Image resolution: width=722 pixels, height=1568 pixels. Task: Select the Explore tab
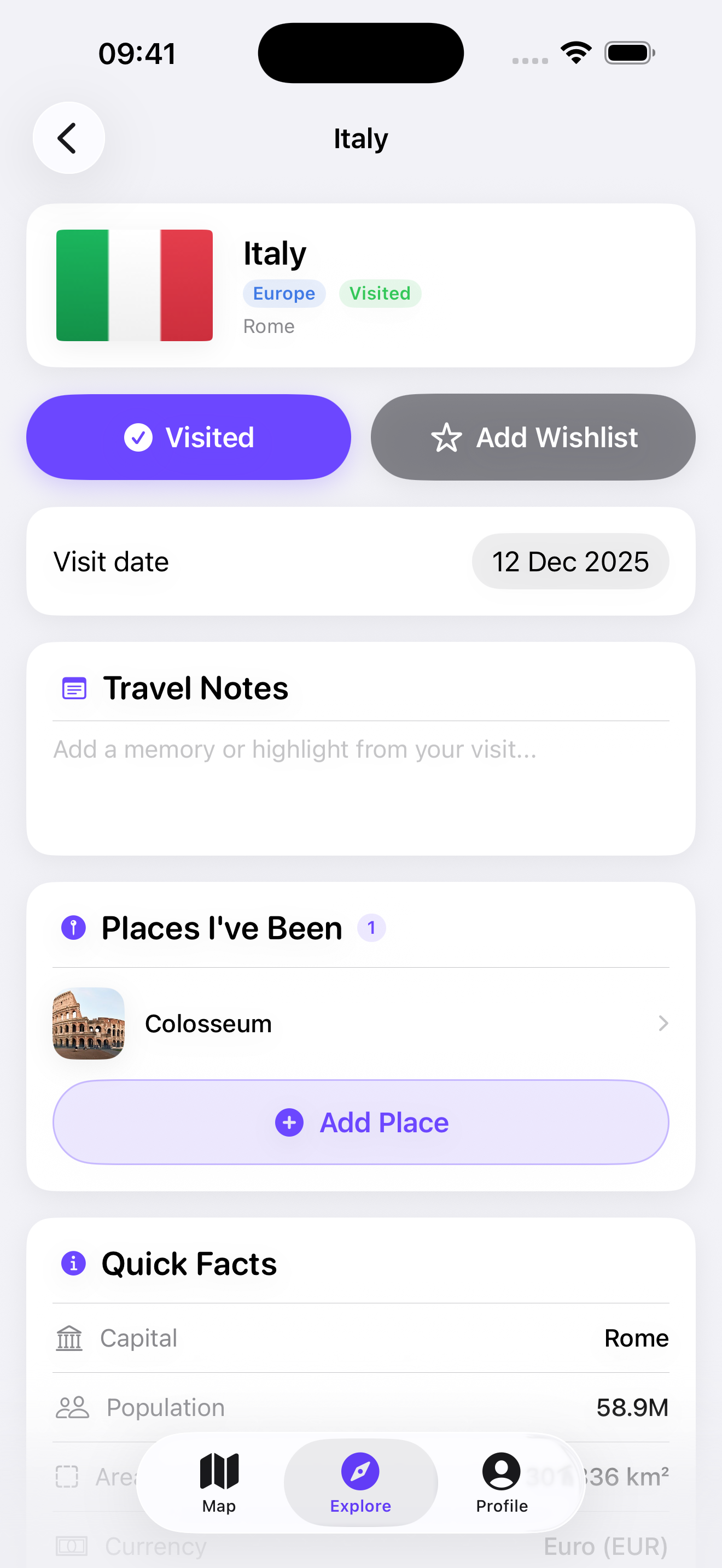[x=360, y=1482]
